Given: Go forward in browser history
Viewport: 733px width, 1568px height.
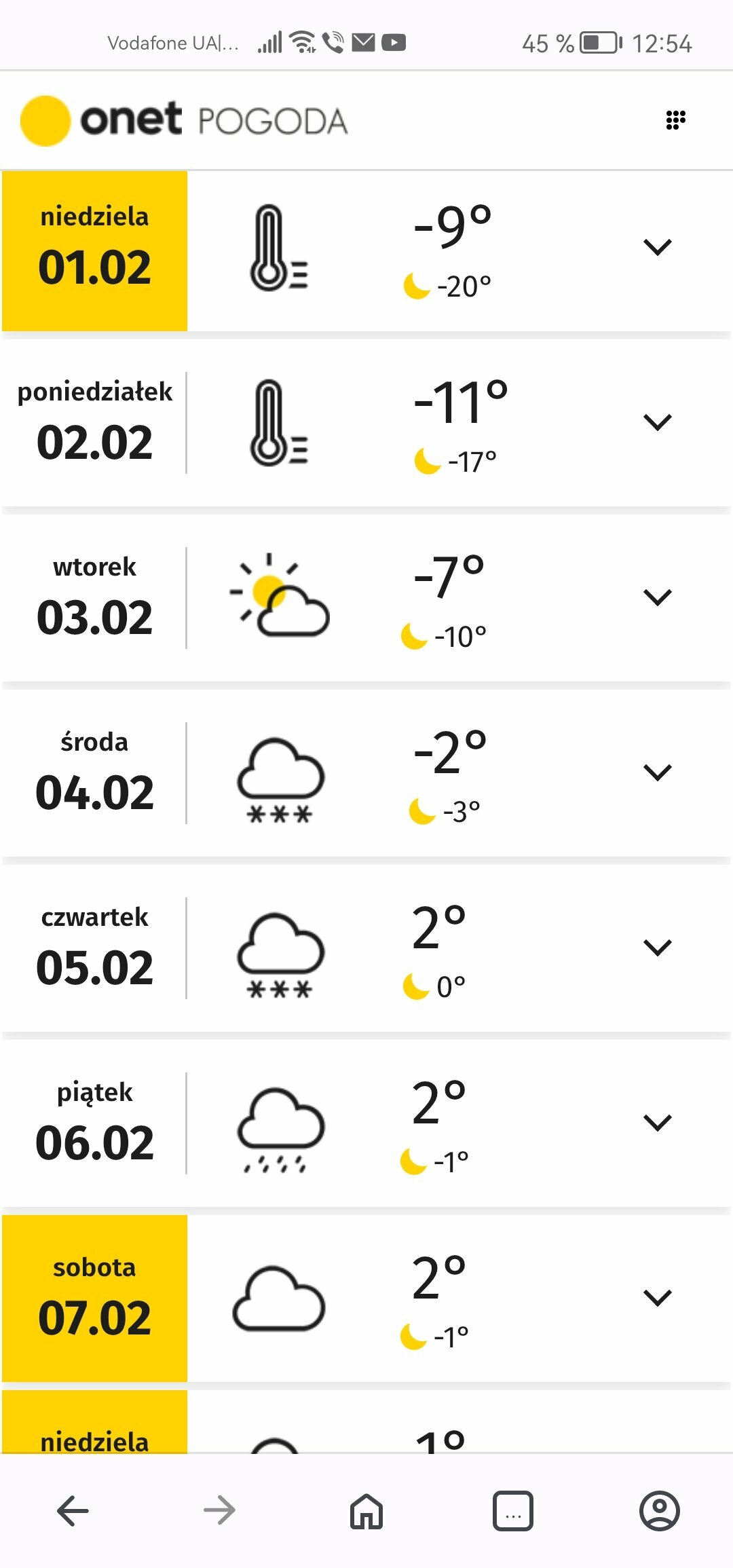Looking at the screenshot, I should click(x=219, y=1511).
